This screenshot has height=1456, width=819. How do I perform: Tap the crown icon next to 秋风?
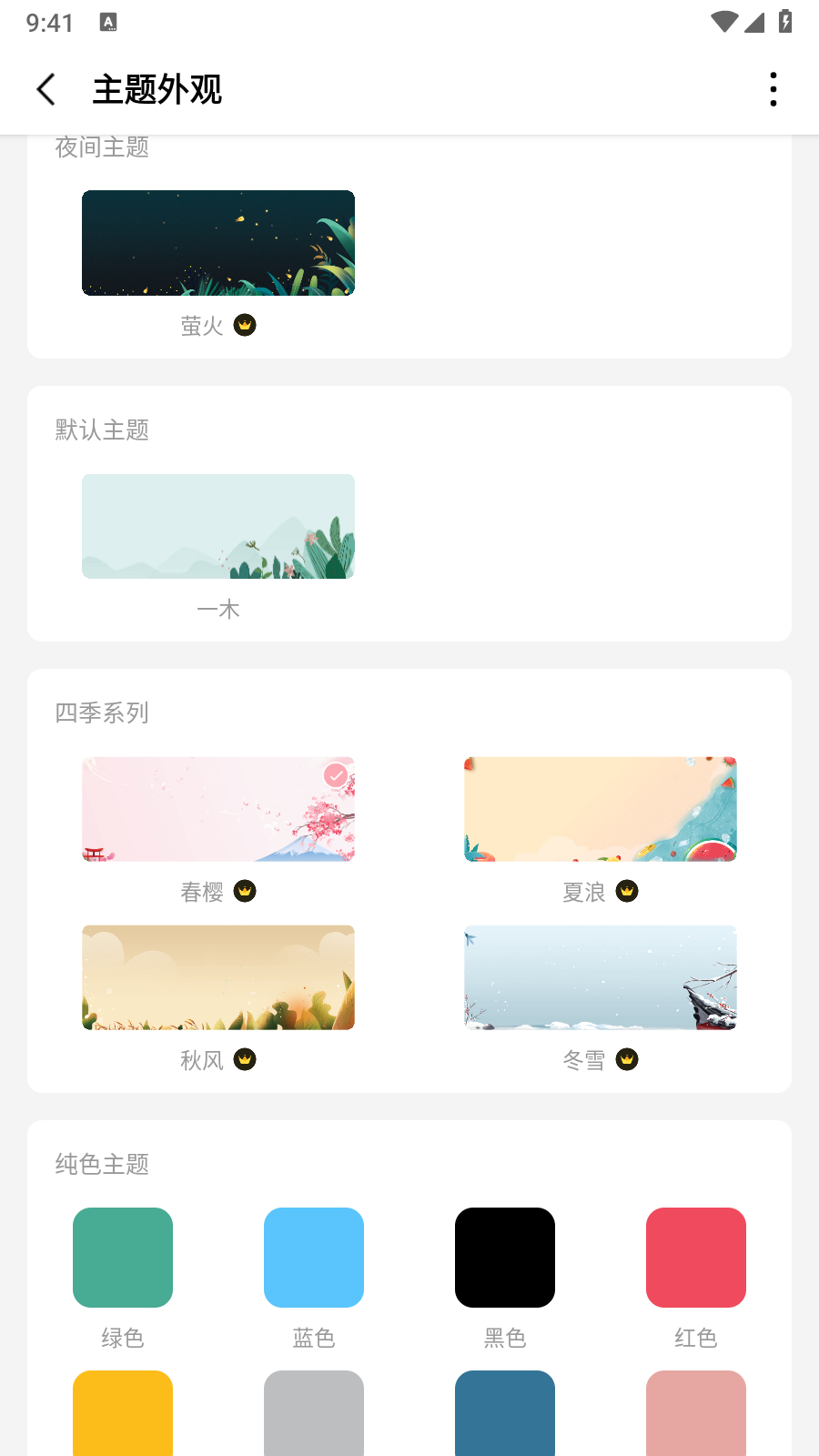tap(244, 1060)
